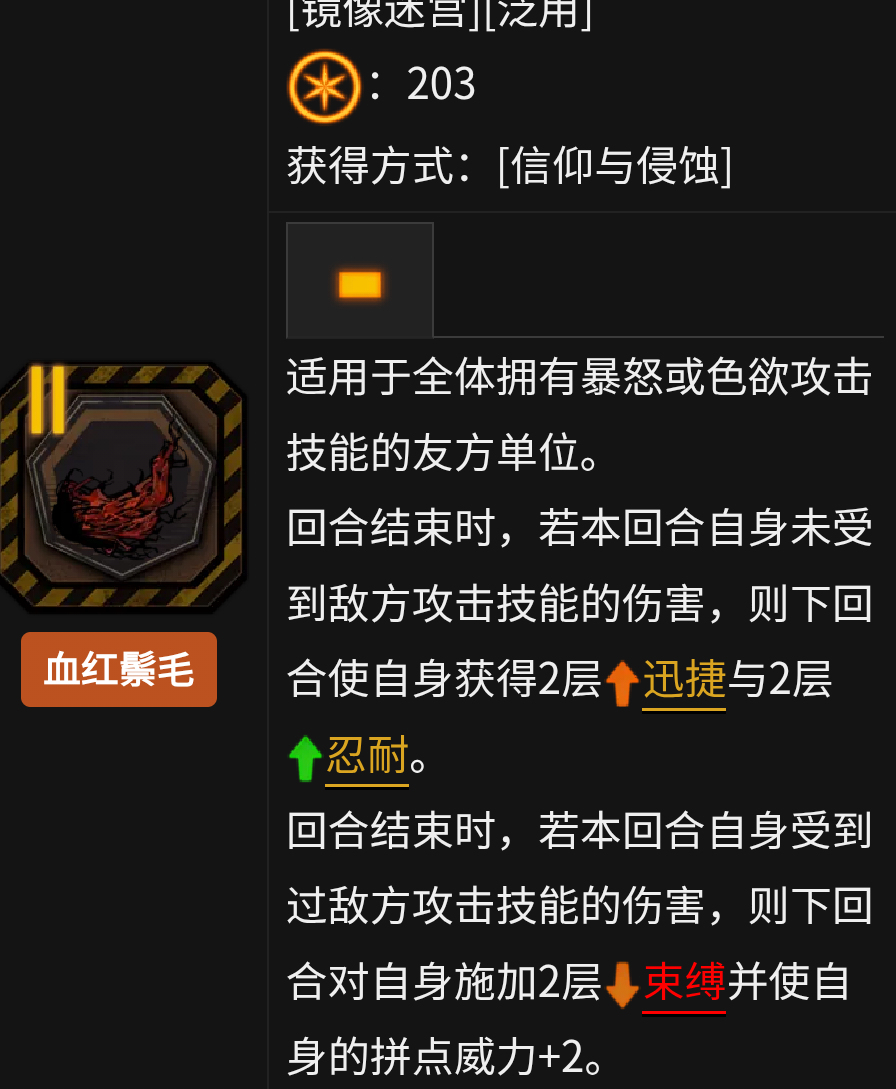
Task: Select the tab with the orange dash
Action: (360, 281)
